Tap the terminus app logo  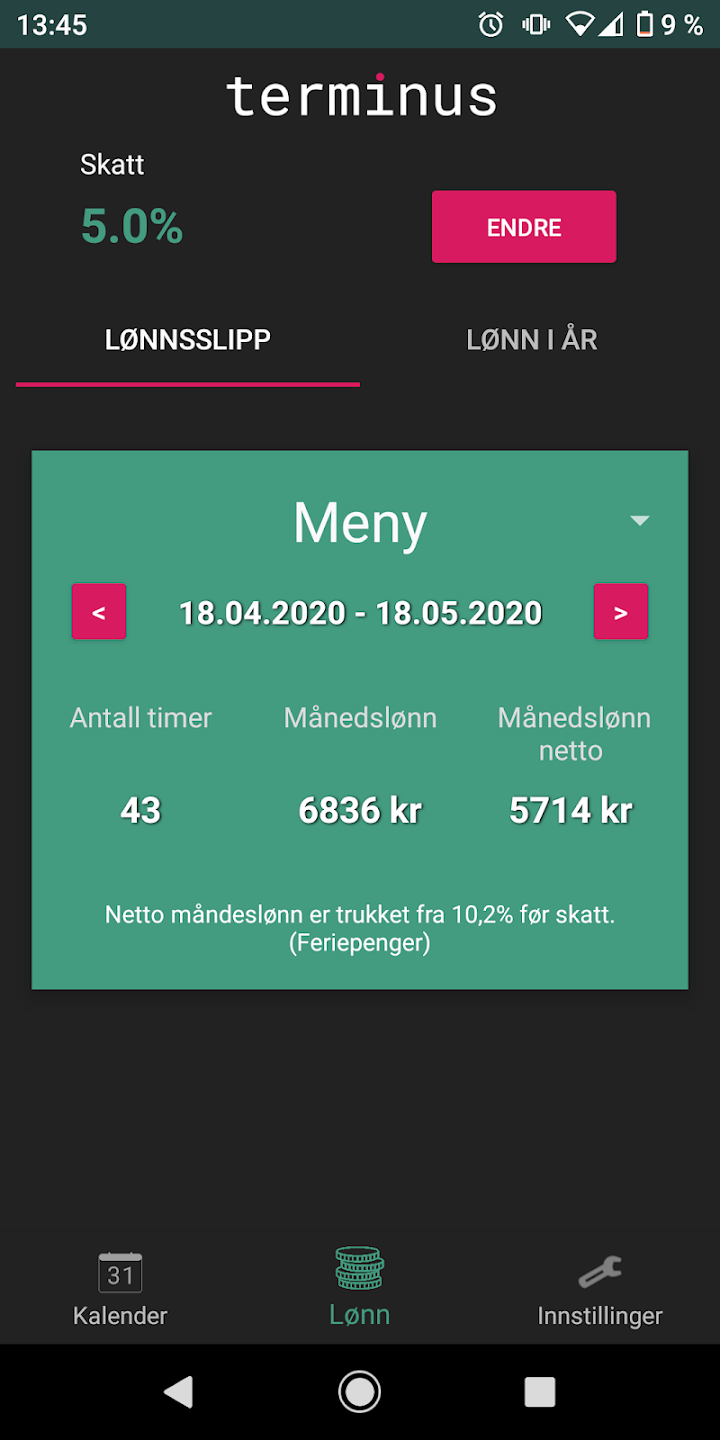pyautogui.click(x=360, y=95)
